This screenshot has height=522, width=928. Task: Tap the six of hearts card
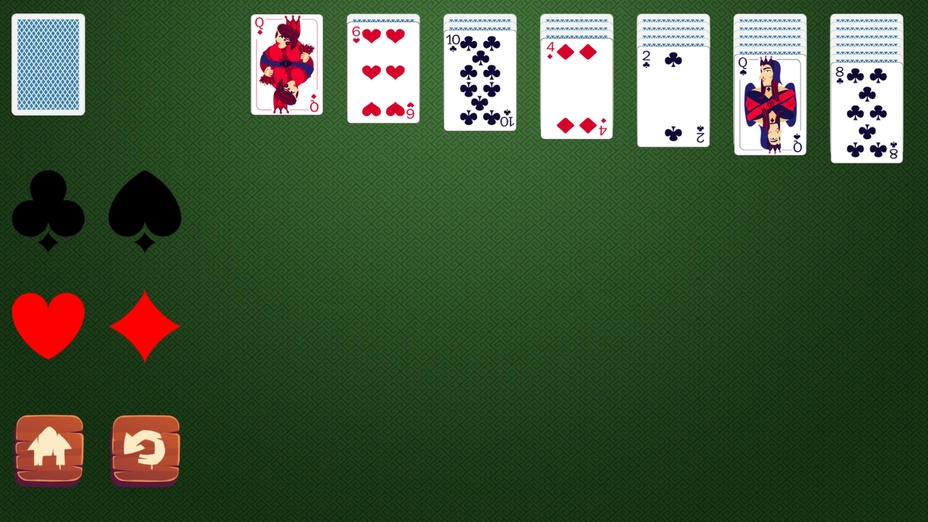tap(383, 73)
